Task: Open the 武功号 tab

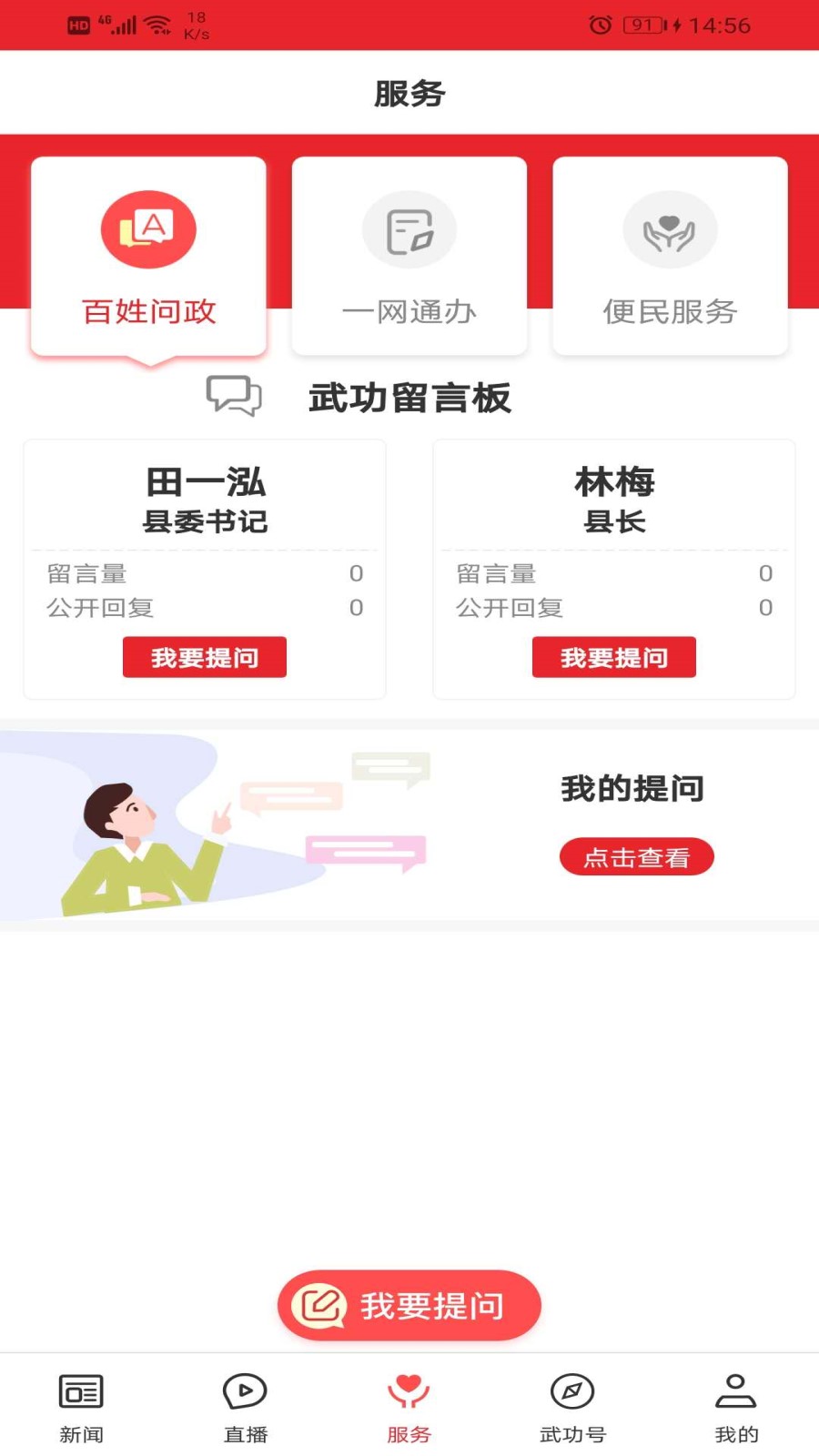Action: point(572,1406)
